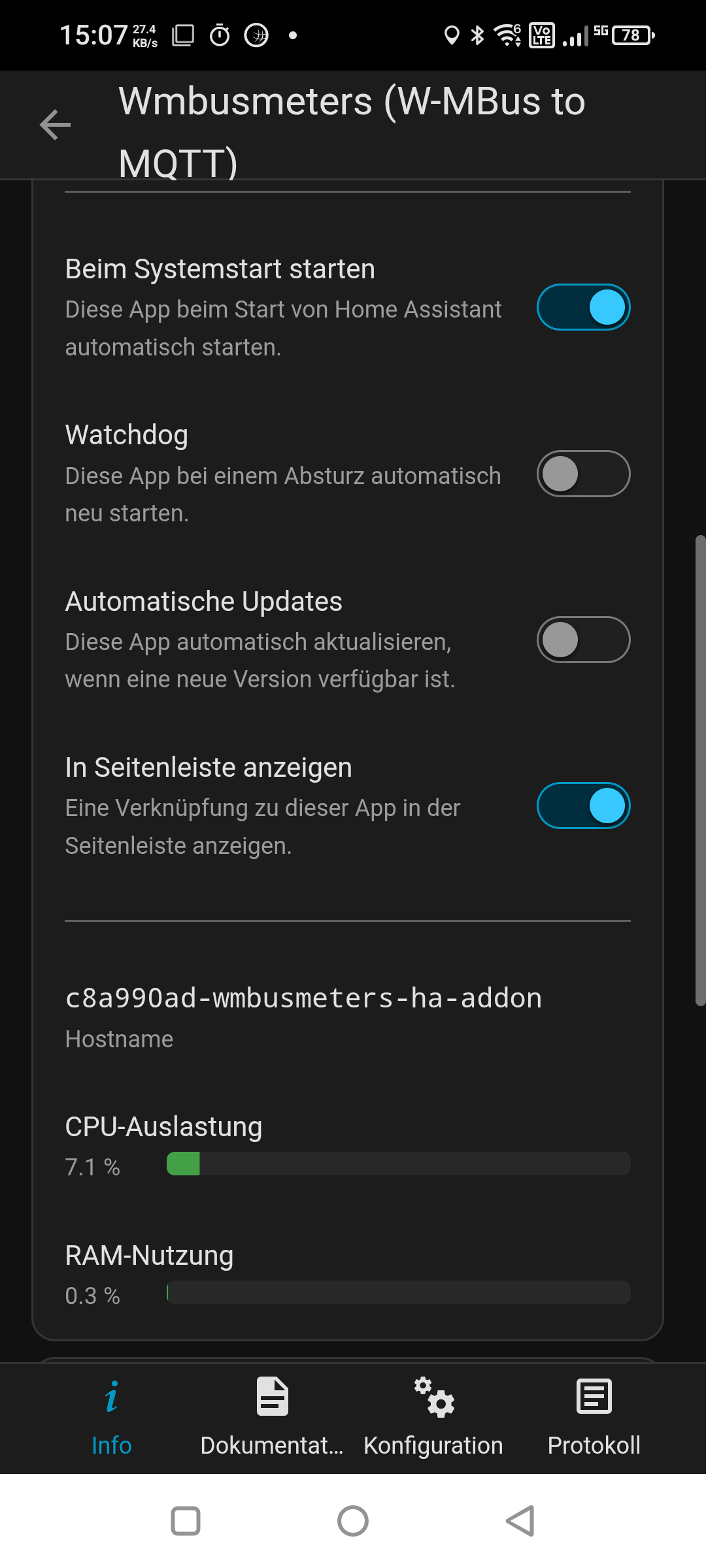Go back using the header arrow
This screenshot has width=706, height=1568.
coord(55,125)
